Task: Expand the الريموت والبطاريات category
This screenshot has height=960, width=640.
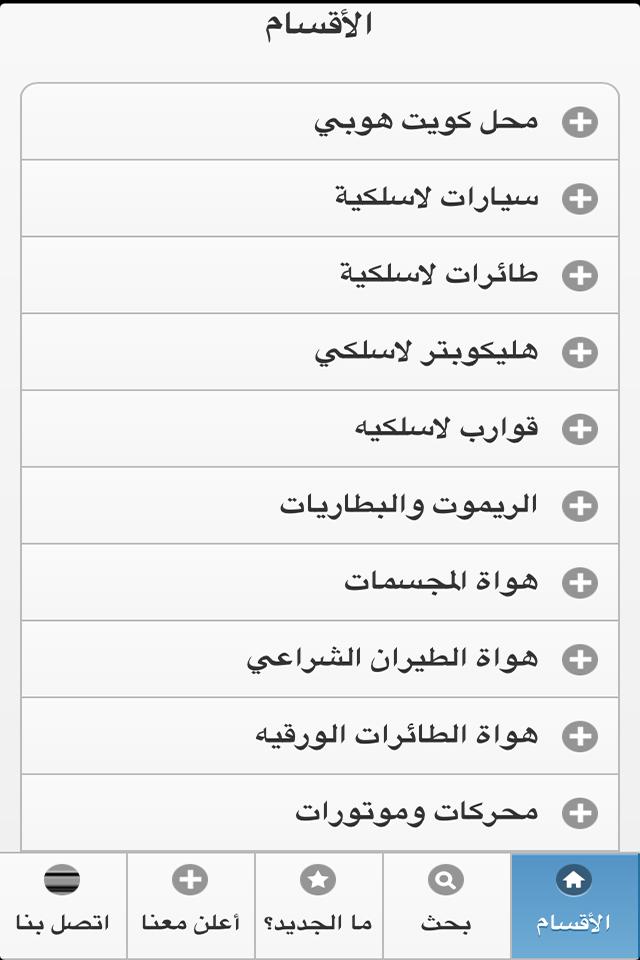Action: coord(579,506)
